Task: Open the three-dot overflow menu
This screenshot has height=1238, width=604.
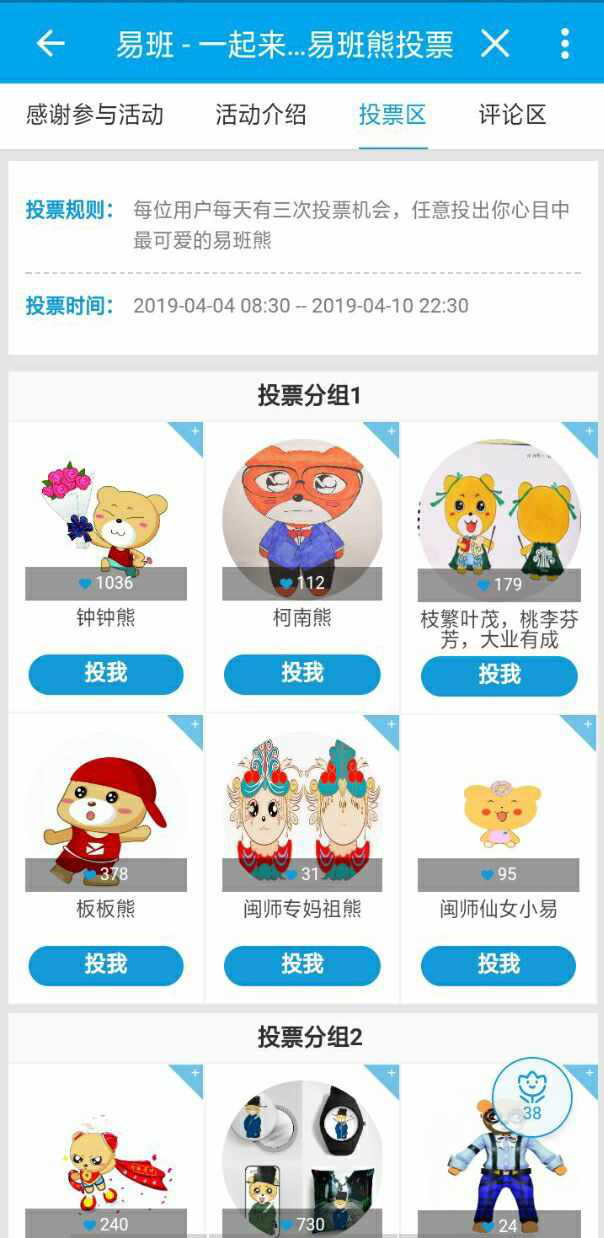Action: pyautogui.click(x=565, y=43)
